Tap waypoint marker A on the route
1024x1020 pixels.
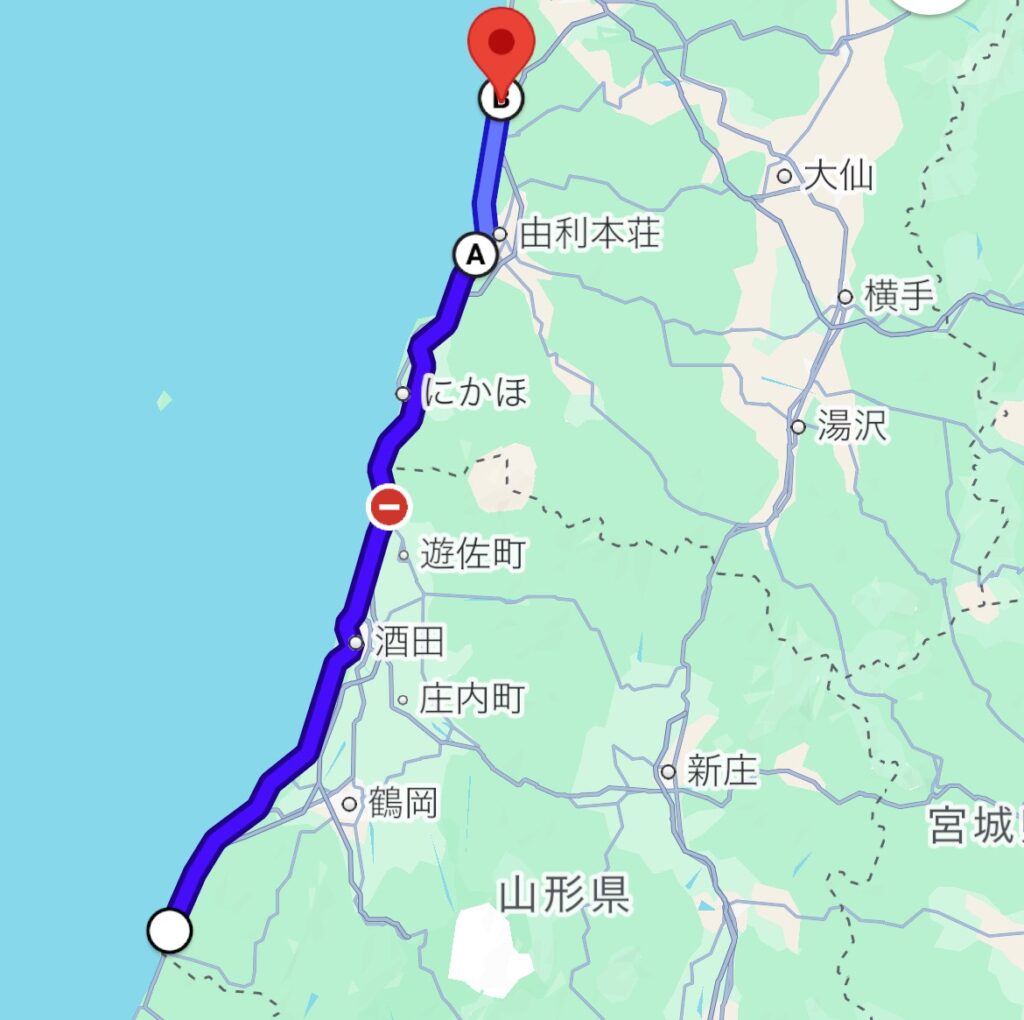tap(475, 254)
